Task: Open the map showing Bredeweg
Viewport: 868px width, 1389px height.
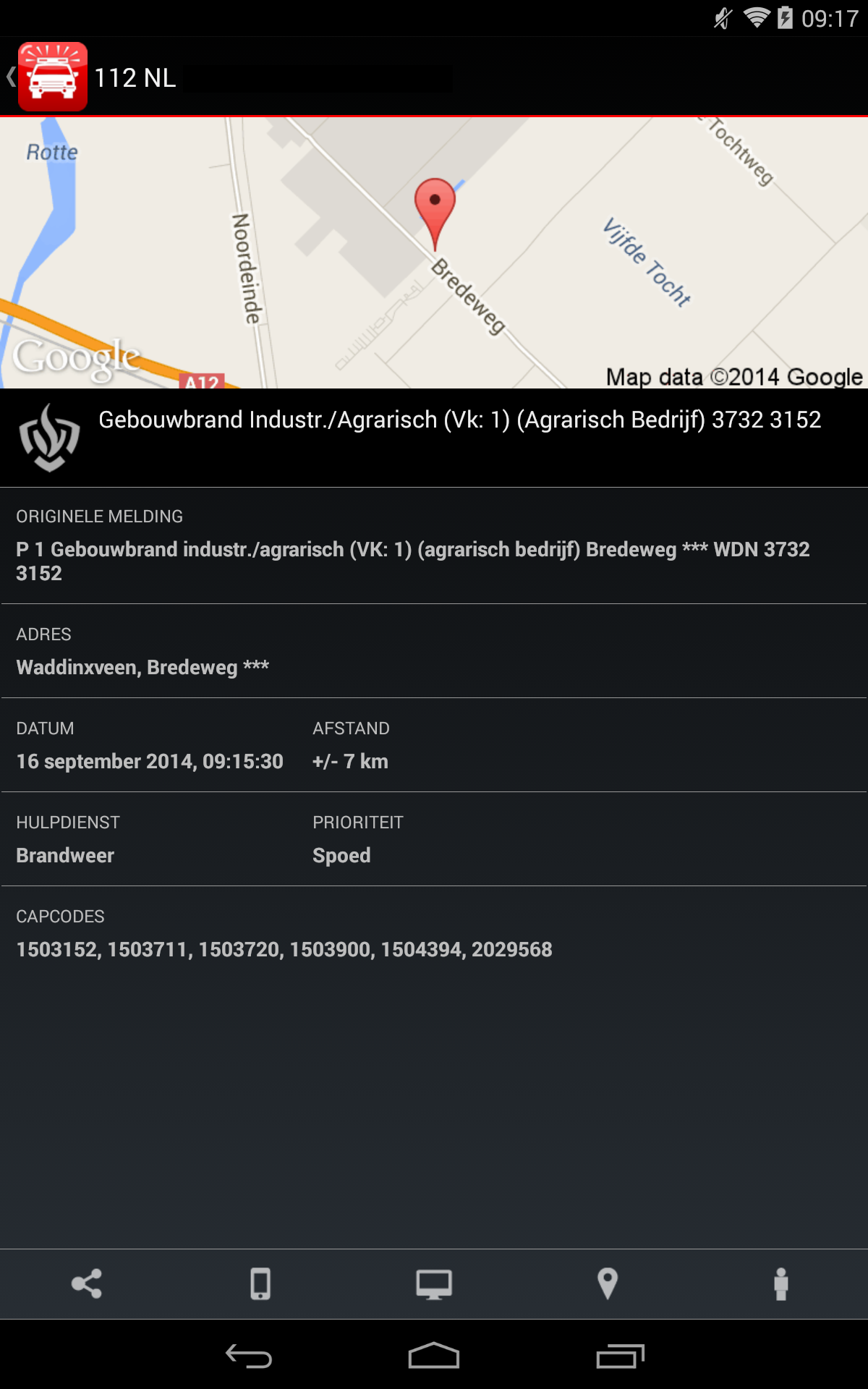Action: [x=434, y=252]
